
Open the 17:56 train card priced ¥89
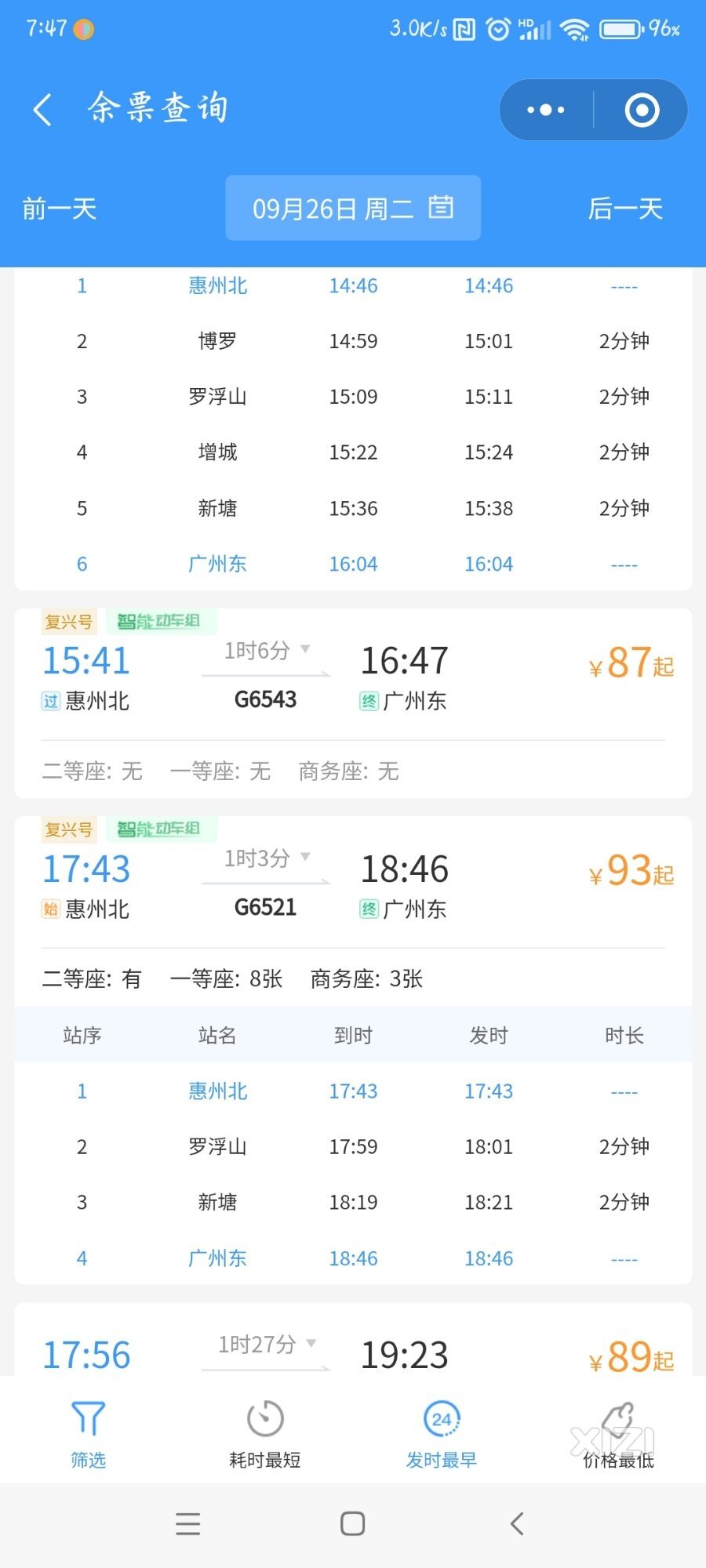353,1341
